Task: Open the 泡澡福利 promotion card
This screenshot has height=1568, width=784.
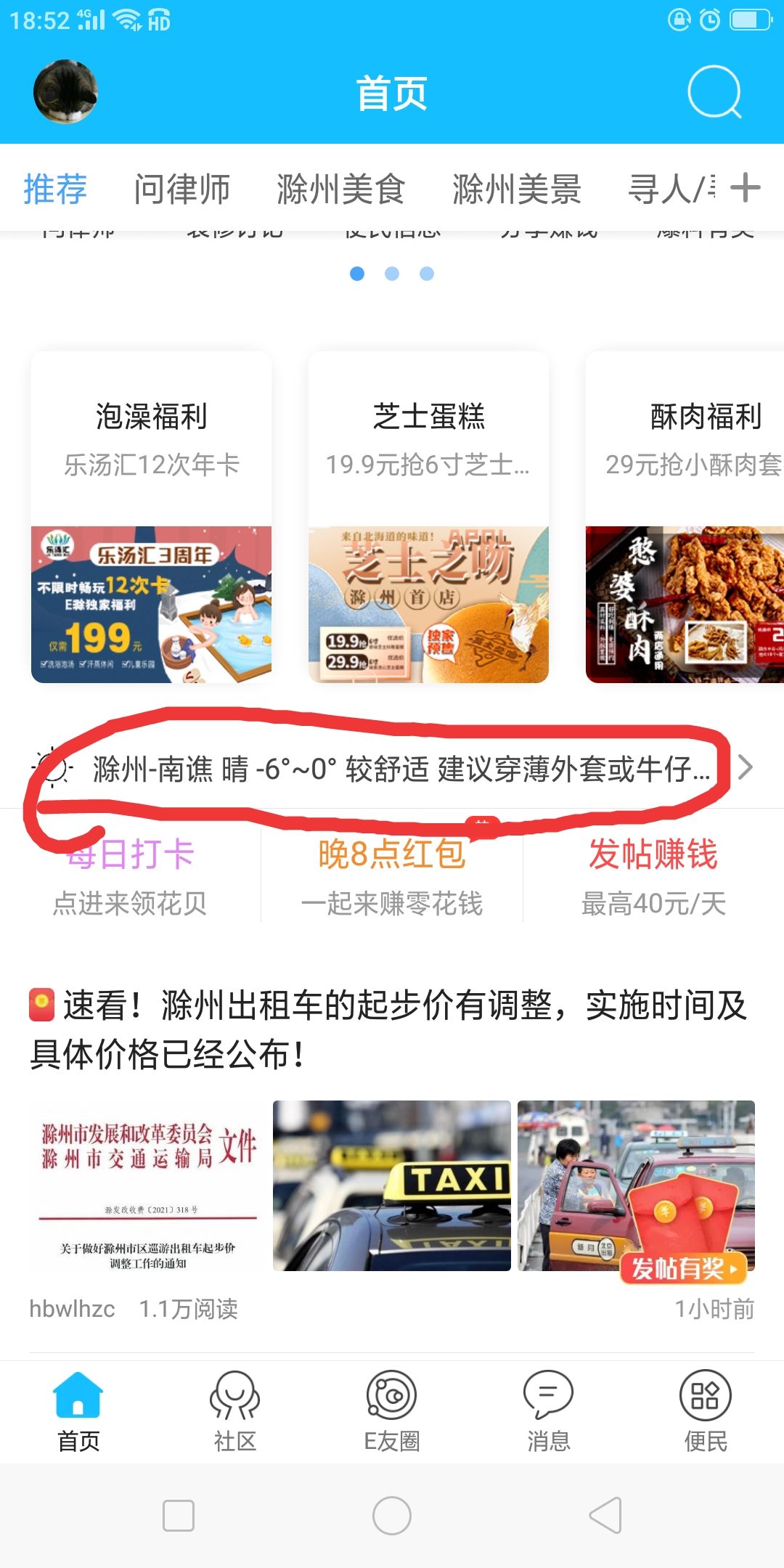Action: tap(151, 517)
